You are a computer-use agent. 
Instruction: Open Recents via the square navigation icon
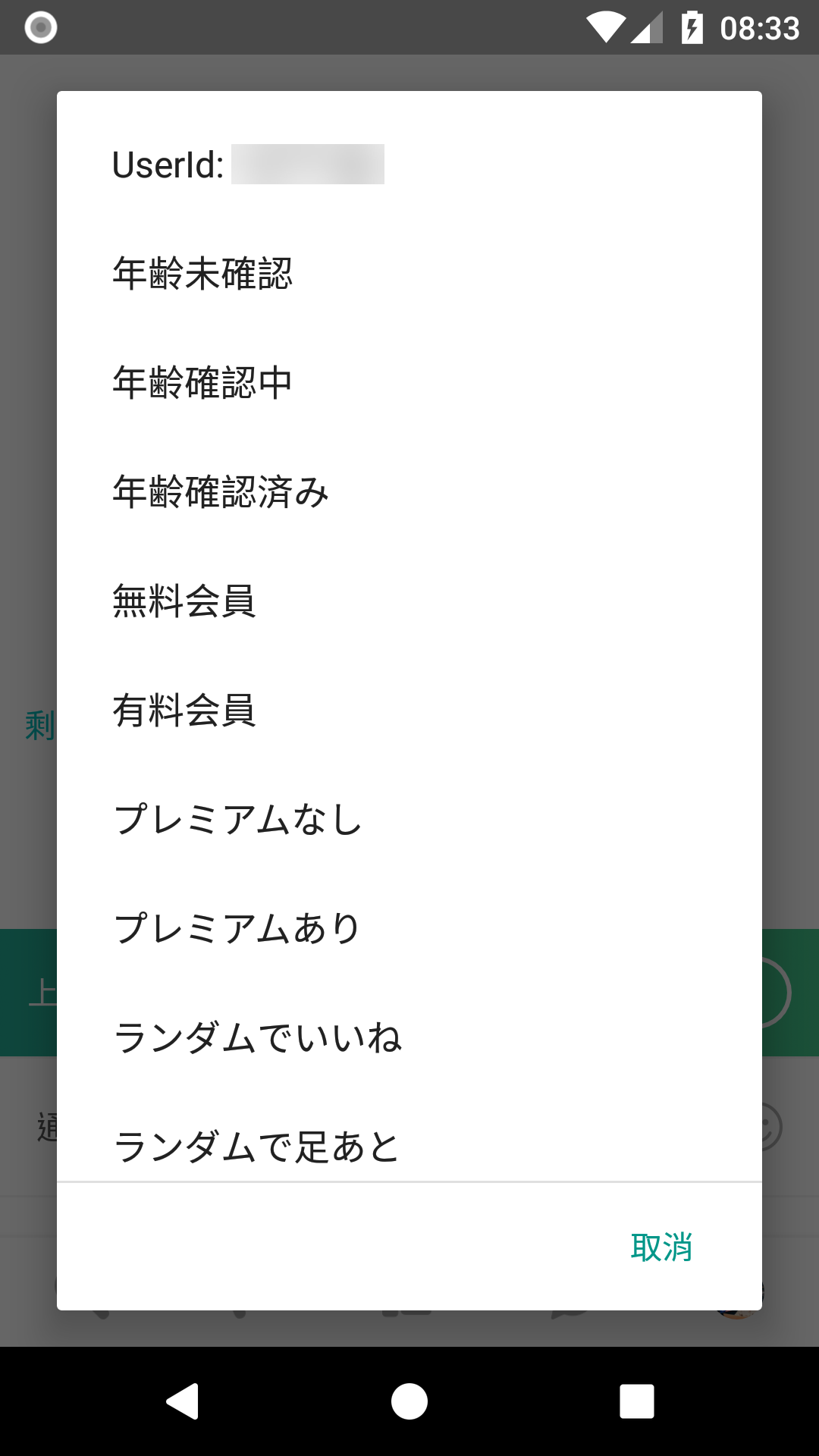point(635,1401)
